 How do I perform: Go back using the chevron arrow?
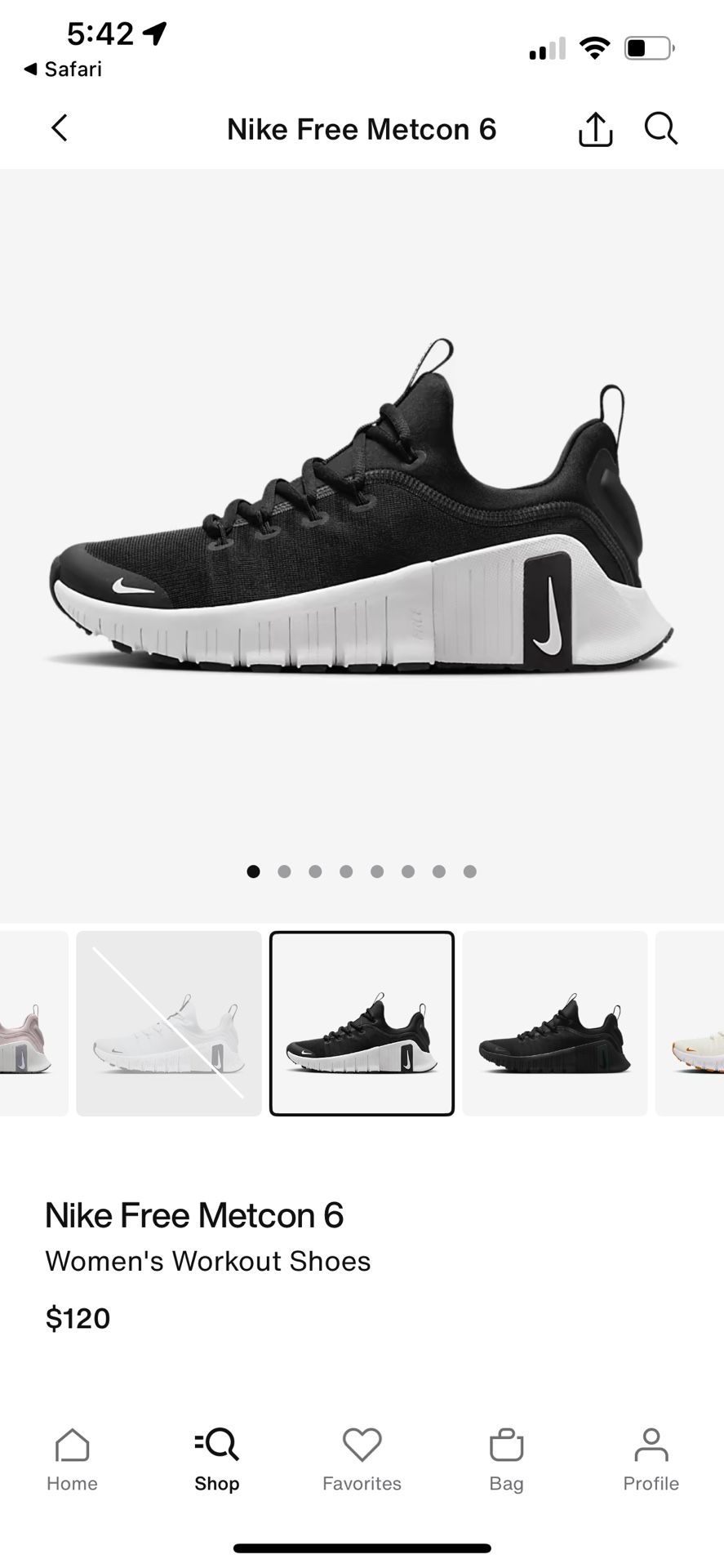(59, 129)
